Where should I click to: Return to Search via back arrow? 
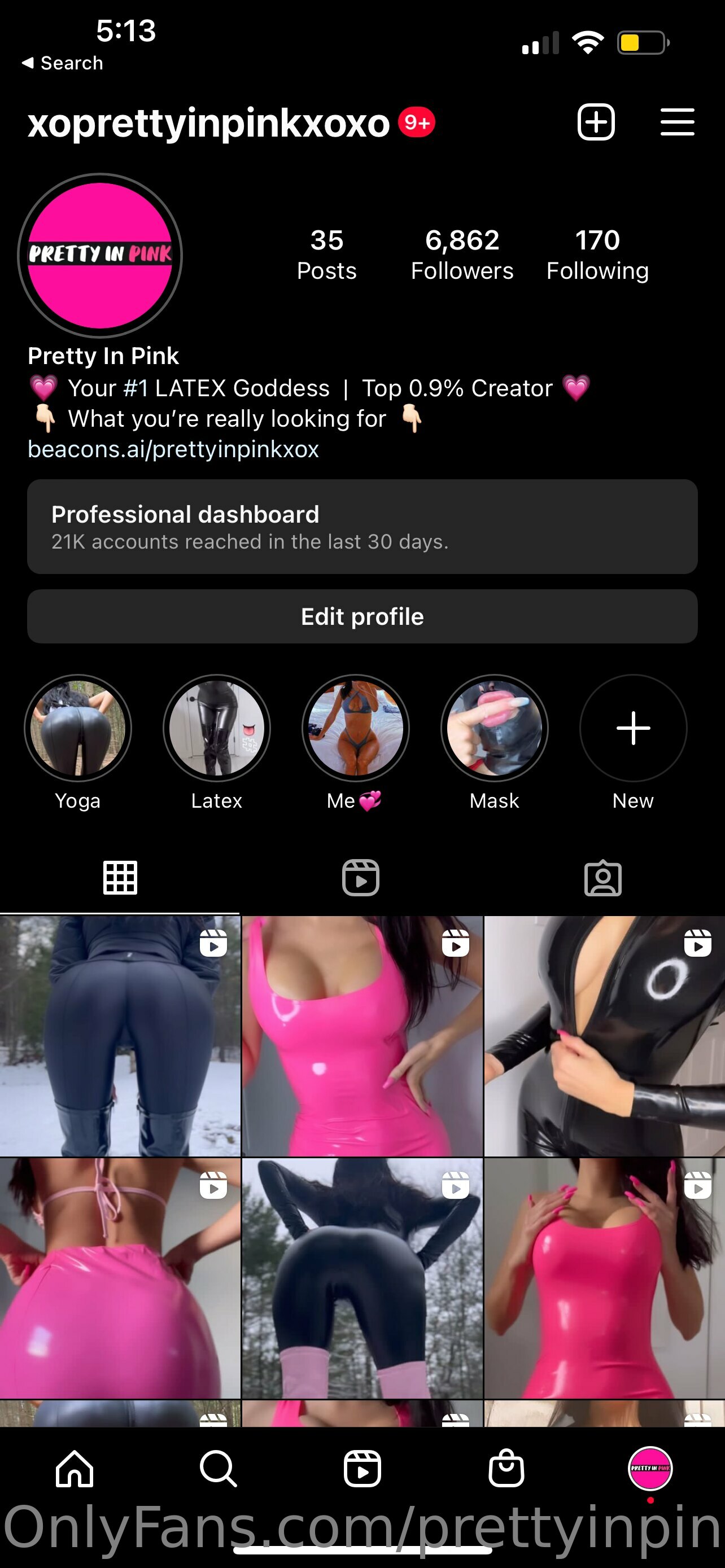pos(62,63)
